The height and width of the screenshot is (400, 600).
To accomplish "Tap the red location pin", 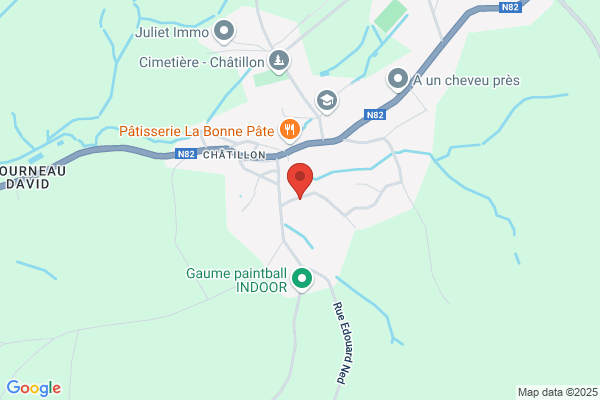I will pyautogui.click(x=300, y=181).
